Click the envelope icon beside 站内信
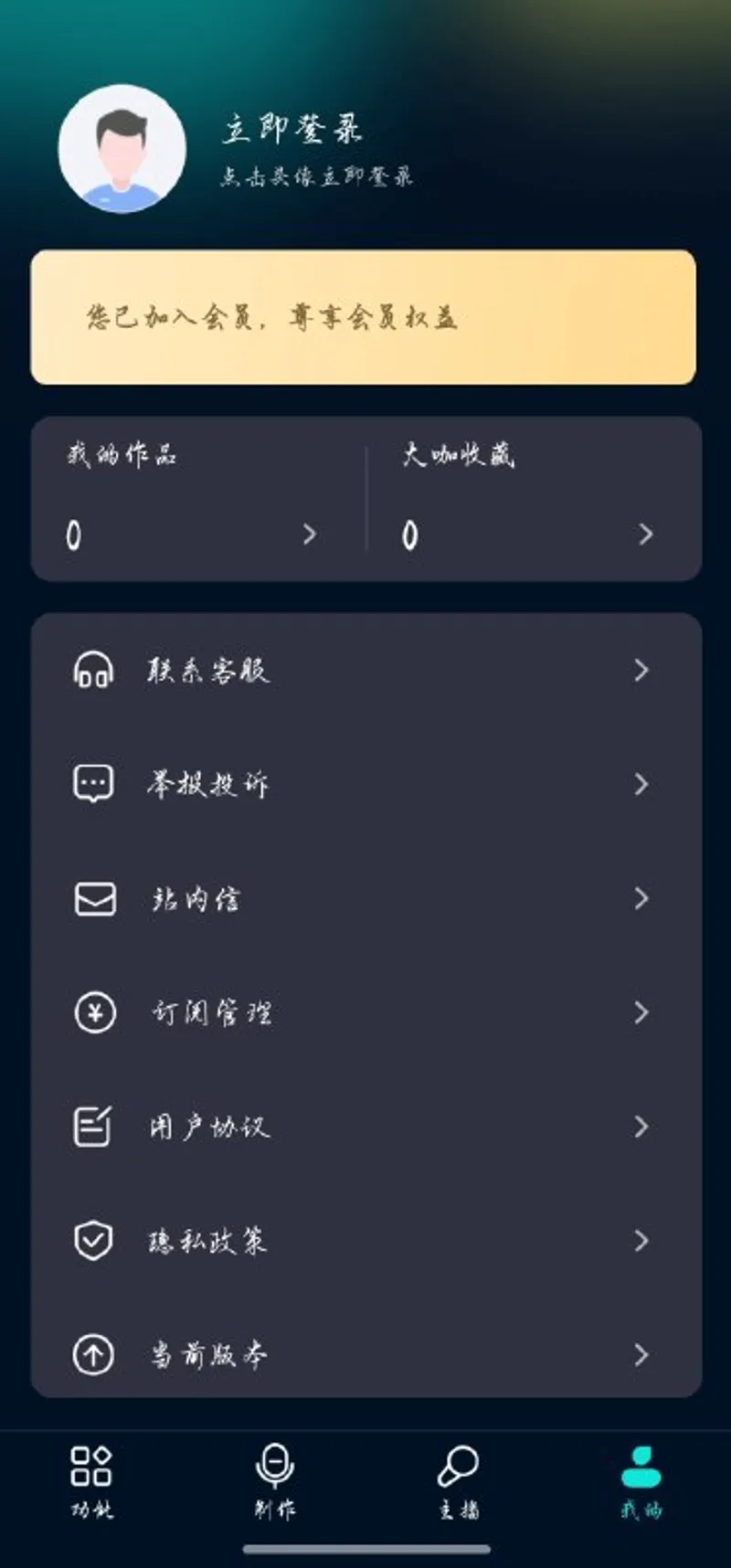The image size is (731, 1568). [93, 899]
